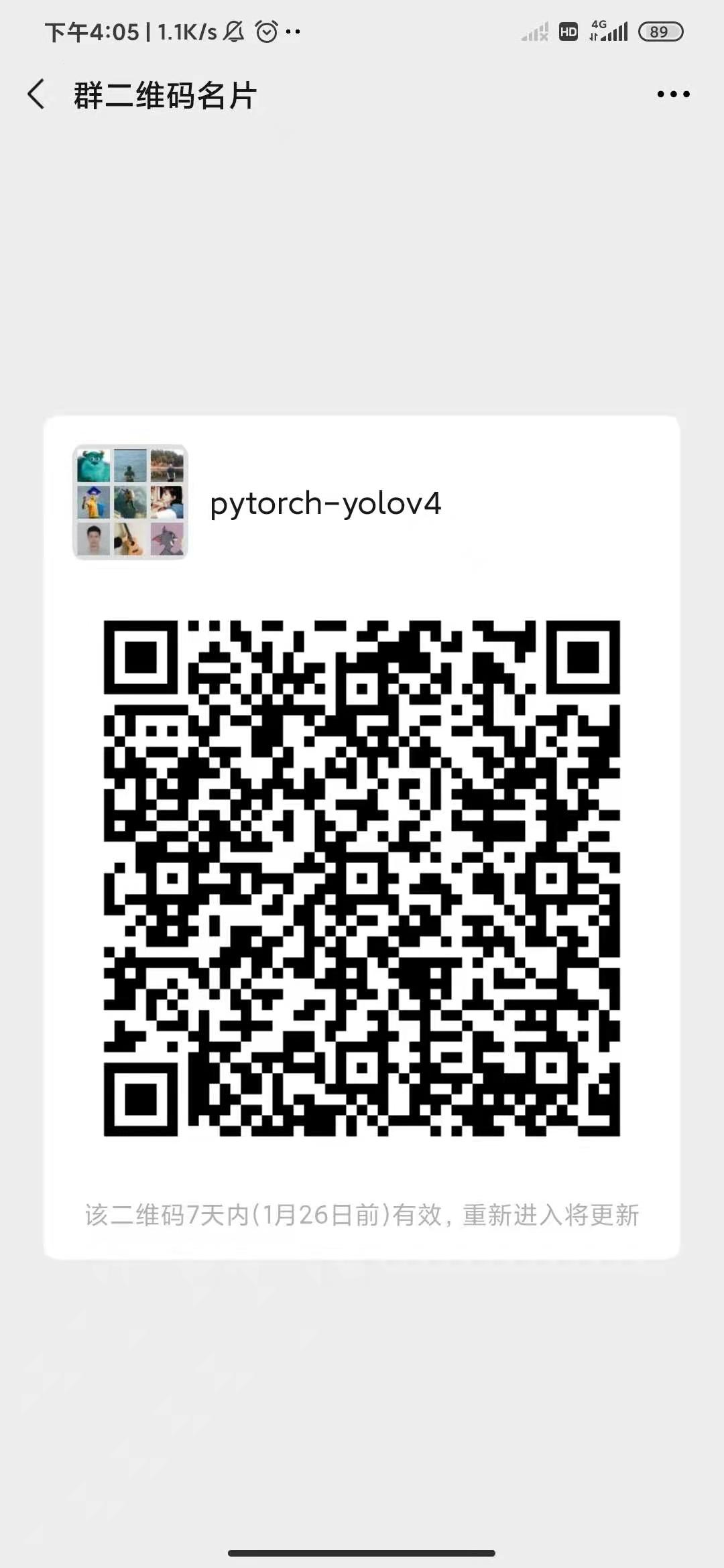The width and height of the screenshot is (724, 1568).
Task: Go back from the group QR code page
Action: pos(37,94)
